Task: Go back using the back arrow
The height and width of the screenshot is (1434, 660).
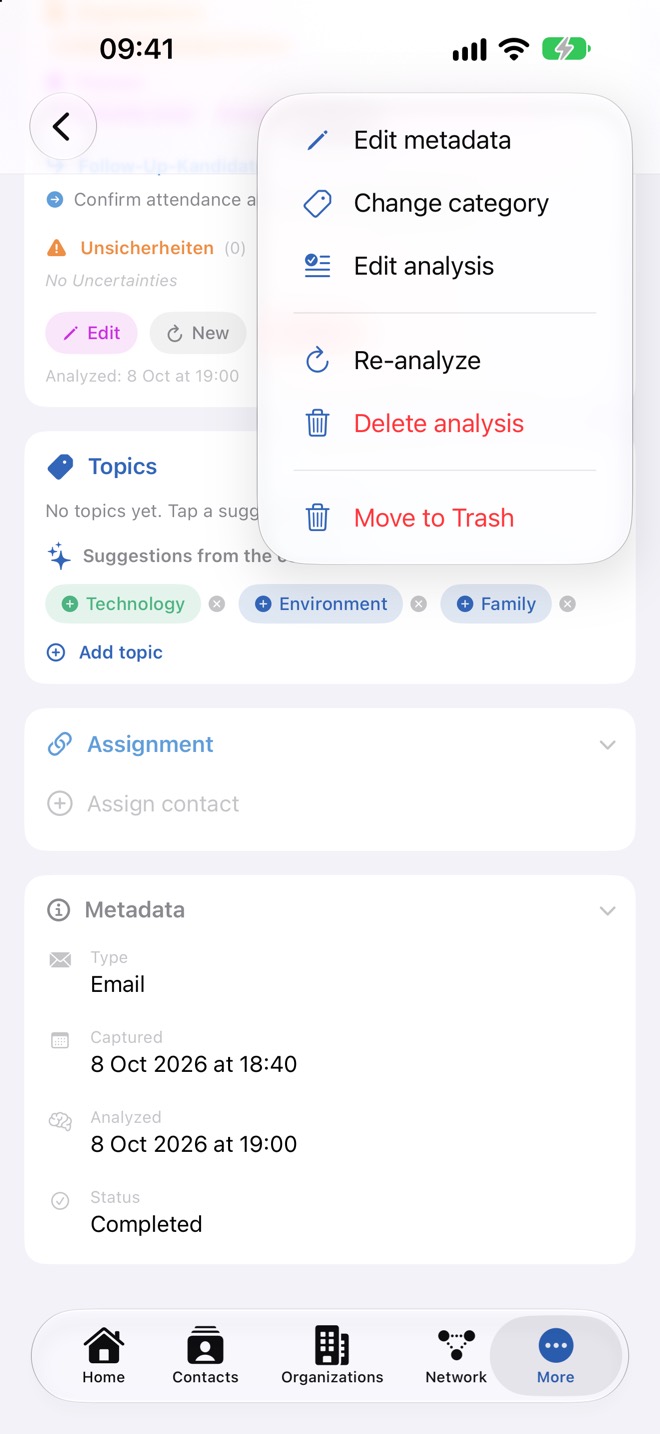Action: tap(63, 127)
